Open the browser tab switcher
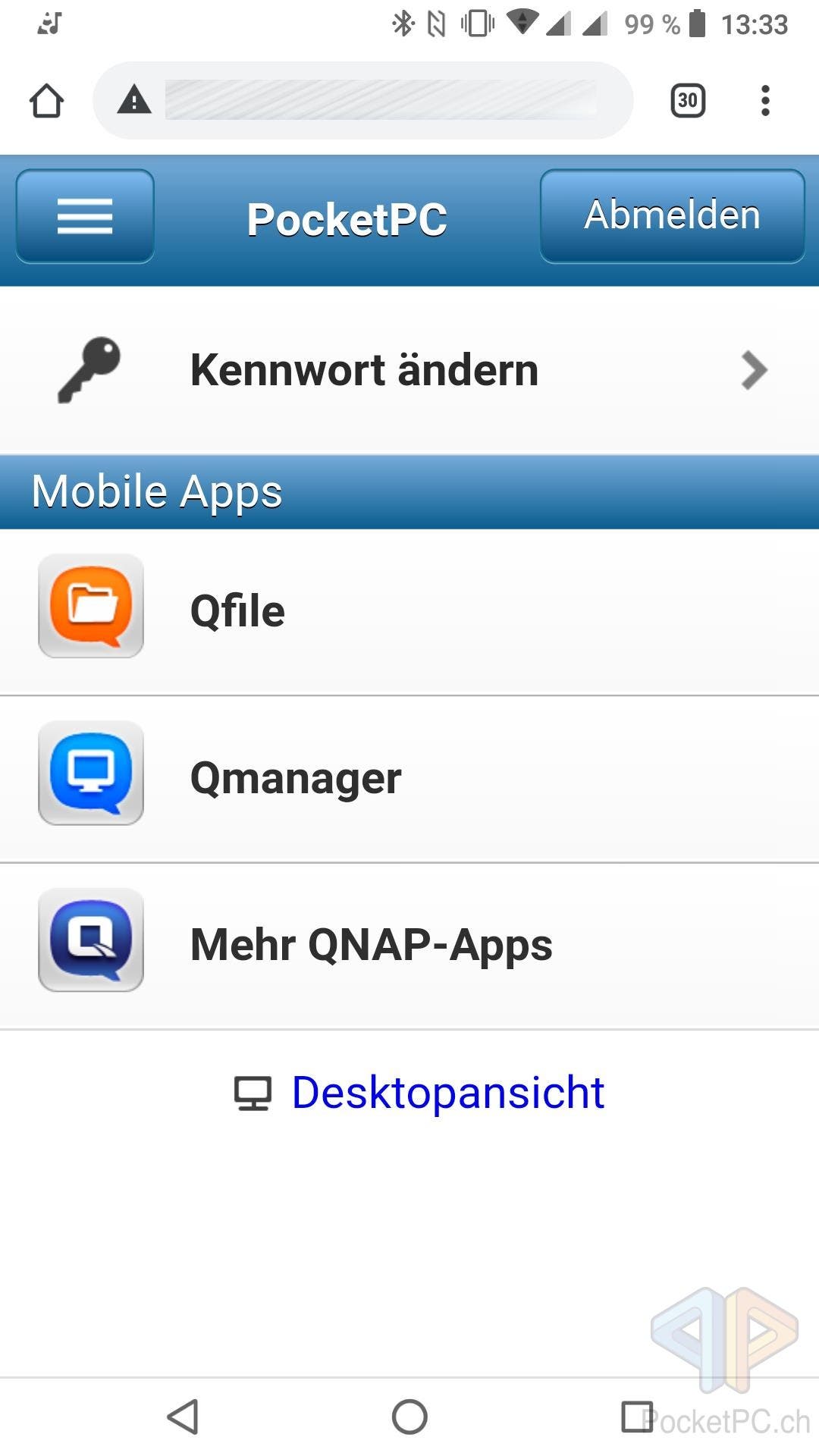The width and height of the screenshot is (819, 1456). 688,100
